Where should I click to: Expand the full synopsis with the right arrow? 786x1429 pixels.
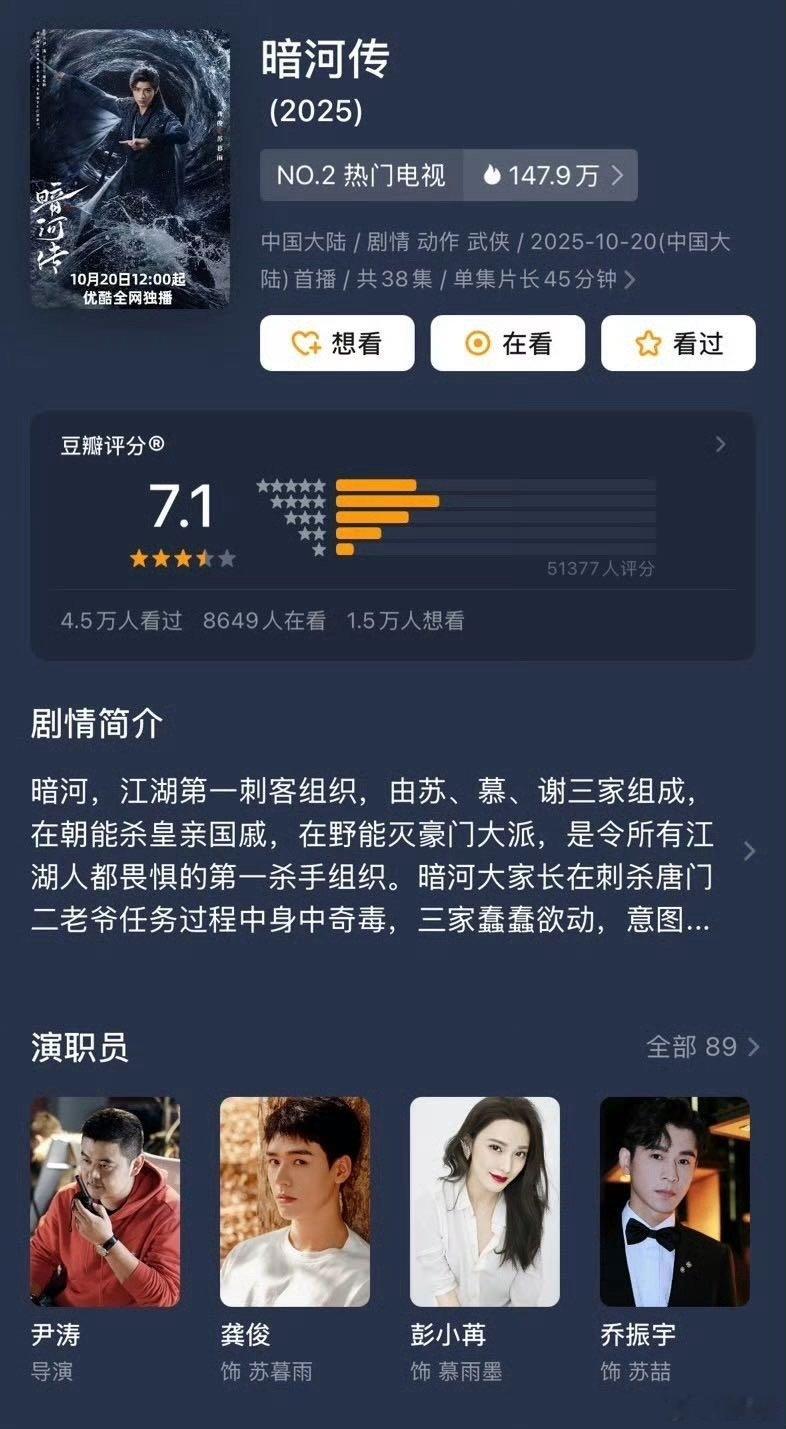point(749,851)
